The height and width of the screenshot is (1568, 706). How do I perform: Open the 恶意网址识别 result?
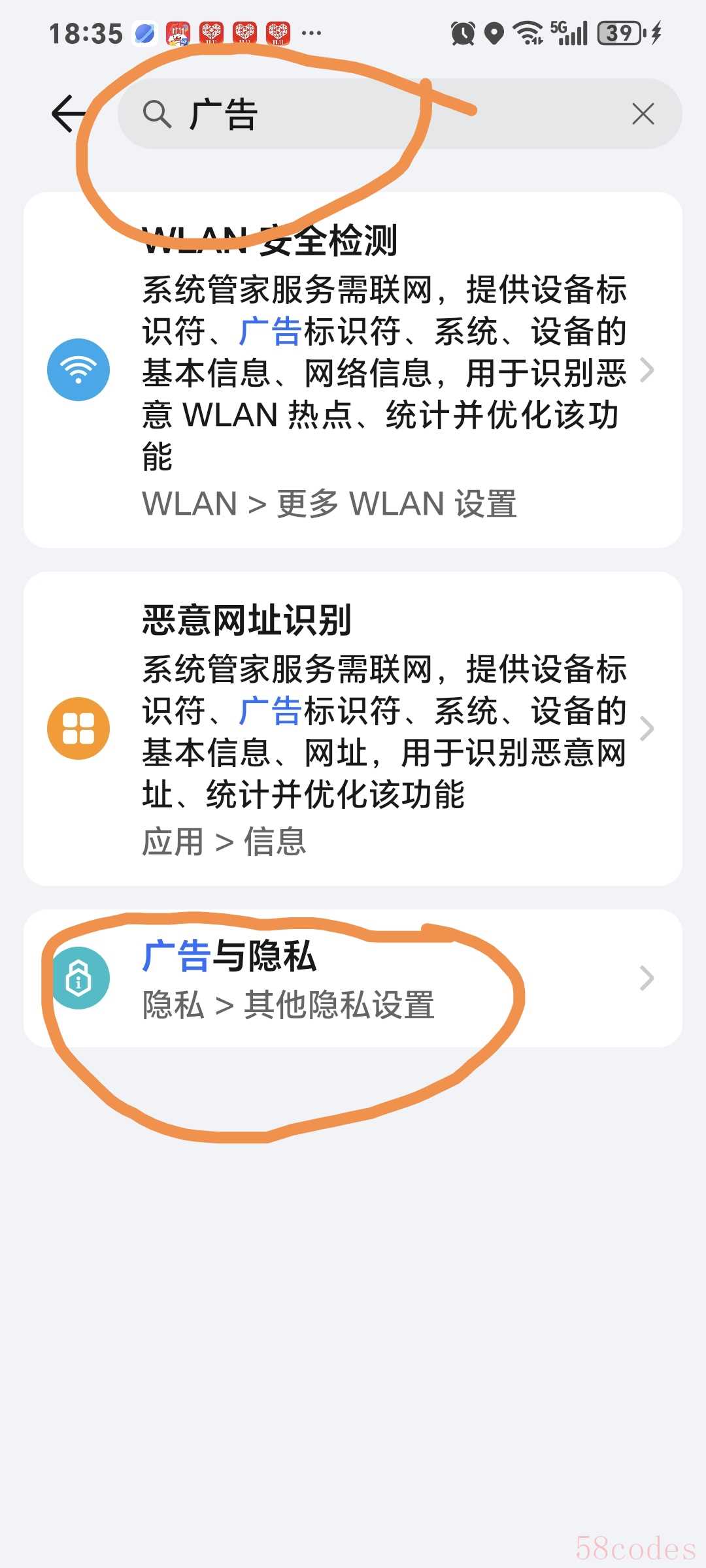tap(353, 728)
